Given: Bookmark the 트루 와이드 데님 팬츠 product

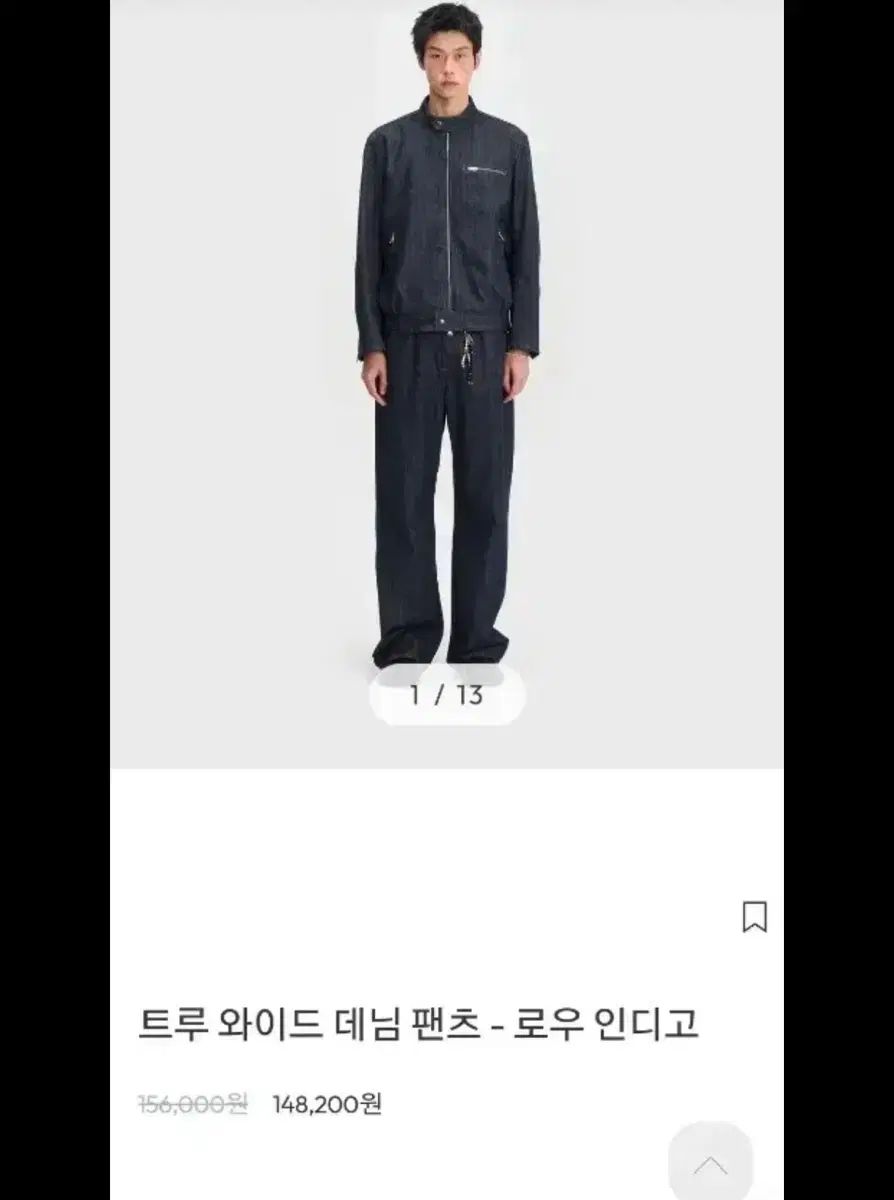Looking at the screenshot, I should click(755, 916).
